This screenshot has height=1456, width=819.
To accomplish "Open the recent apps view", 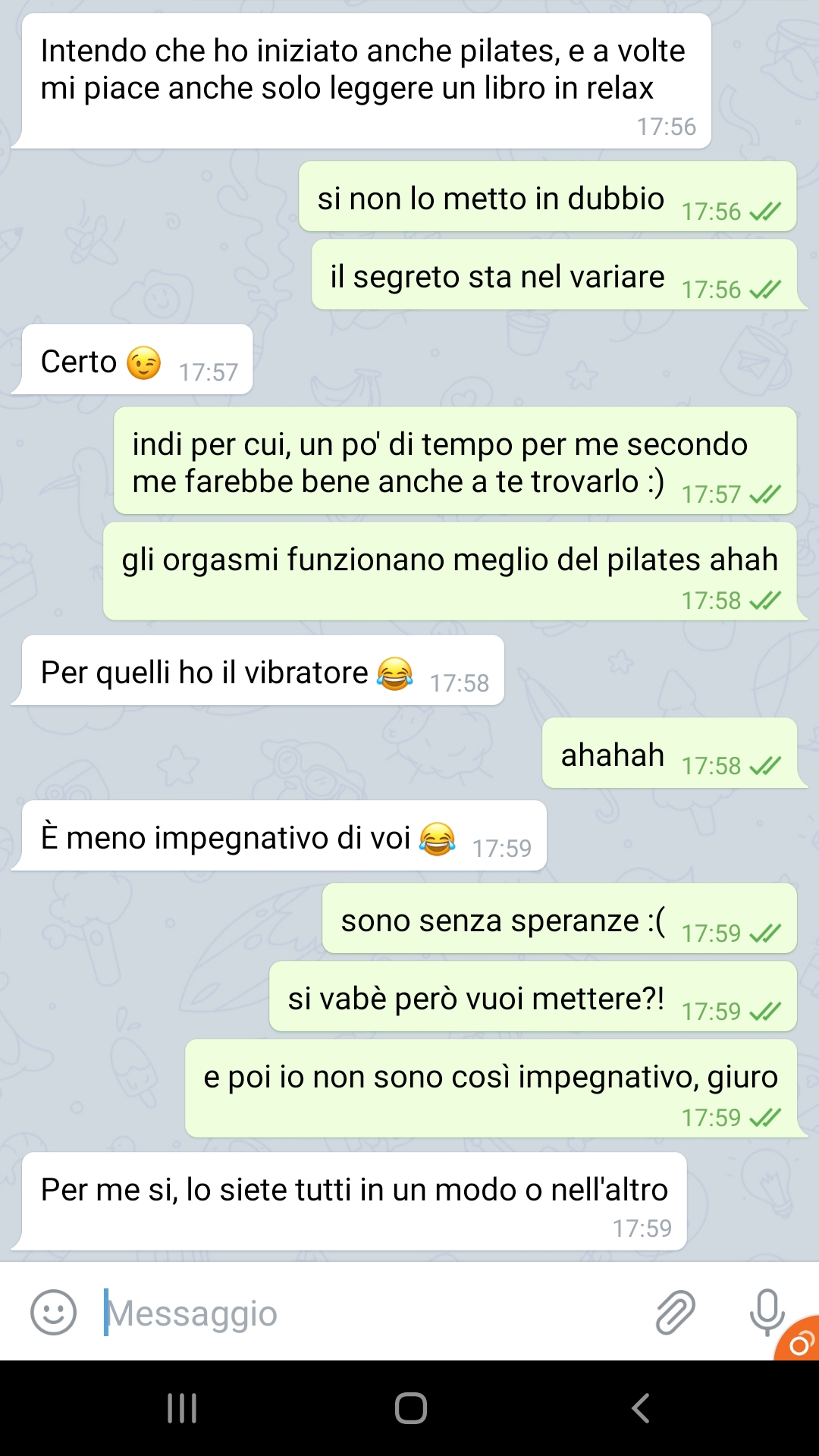I will point(182,1408).
